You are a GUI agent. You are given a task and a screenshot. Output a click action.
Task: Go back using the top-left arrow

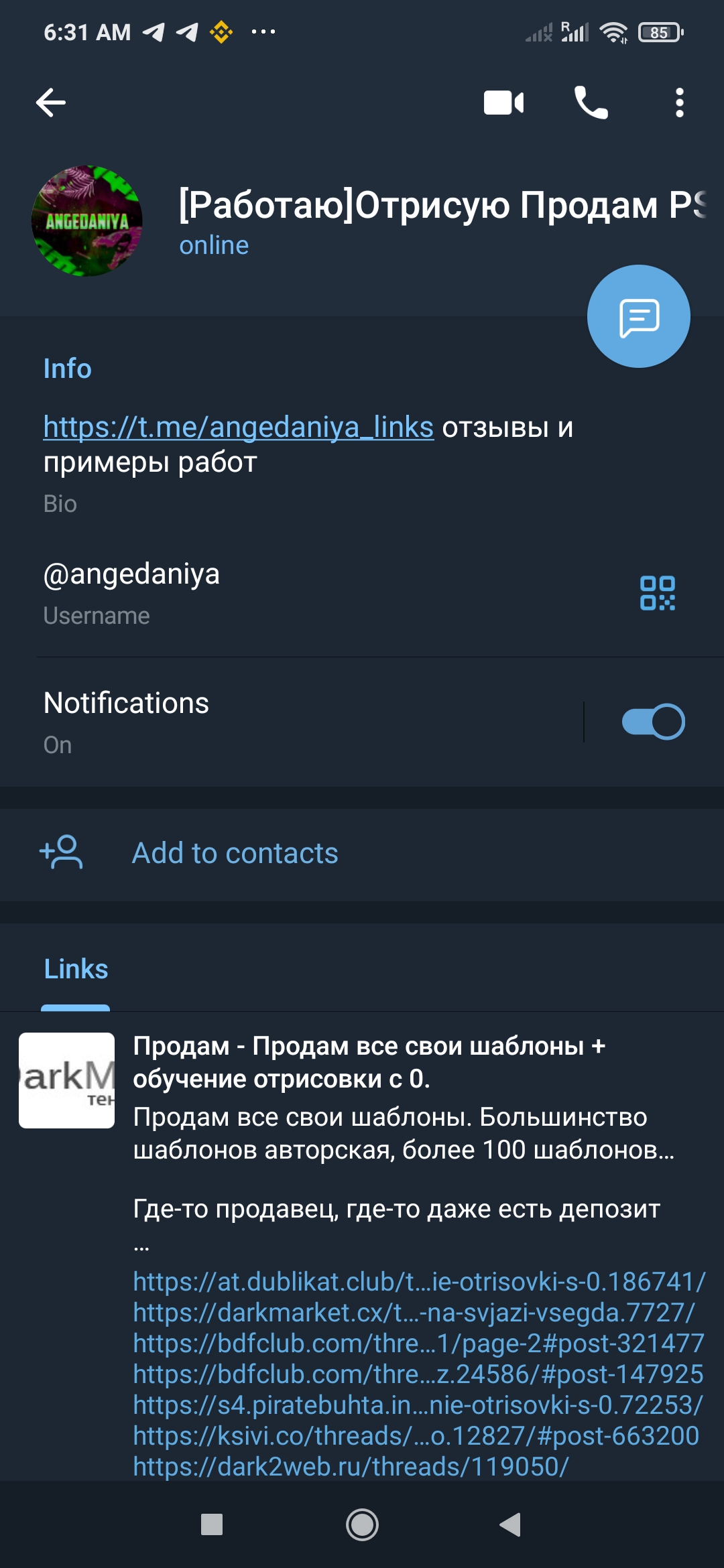[x=51, y=103]
